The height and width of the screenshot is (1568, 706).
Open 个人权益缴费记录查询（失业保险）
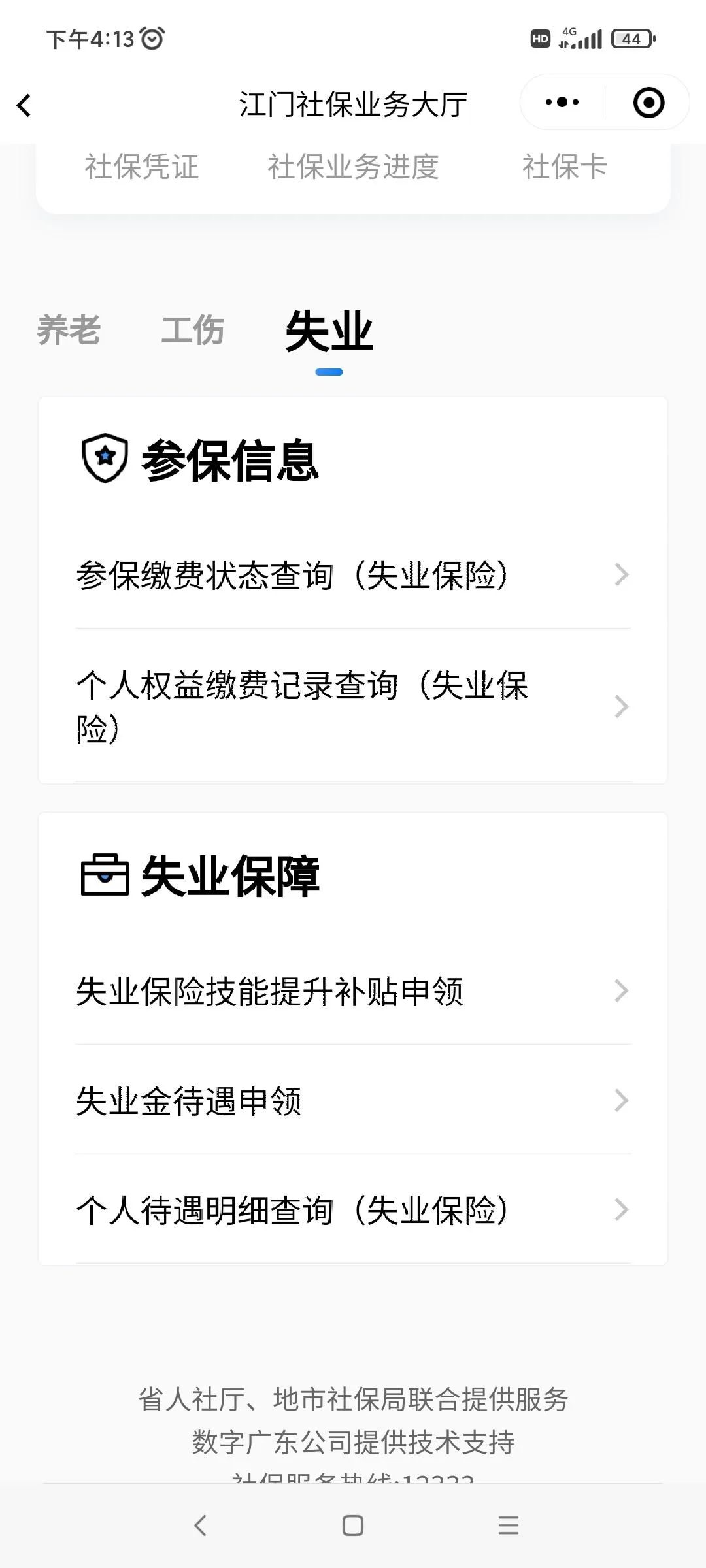pyautogui.click(x=353, y=706)
